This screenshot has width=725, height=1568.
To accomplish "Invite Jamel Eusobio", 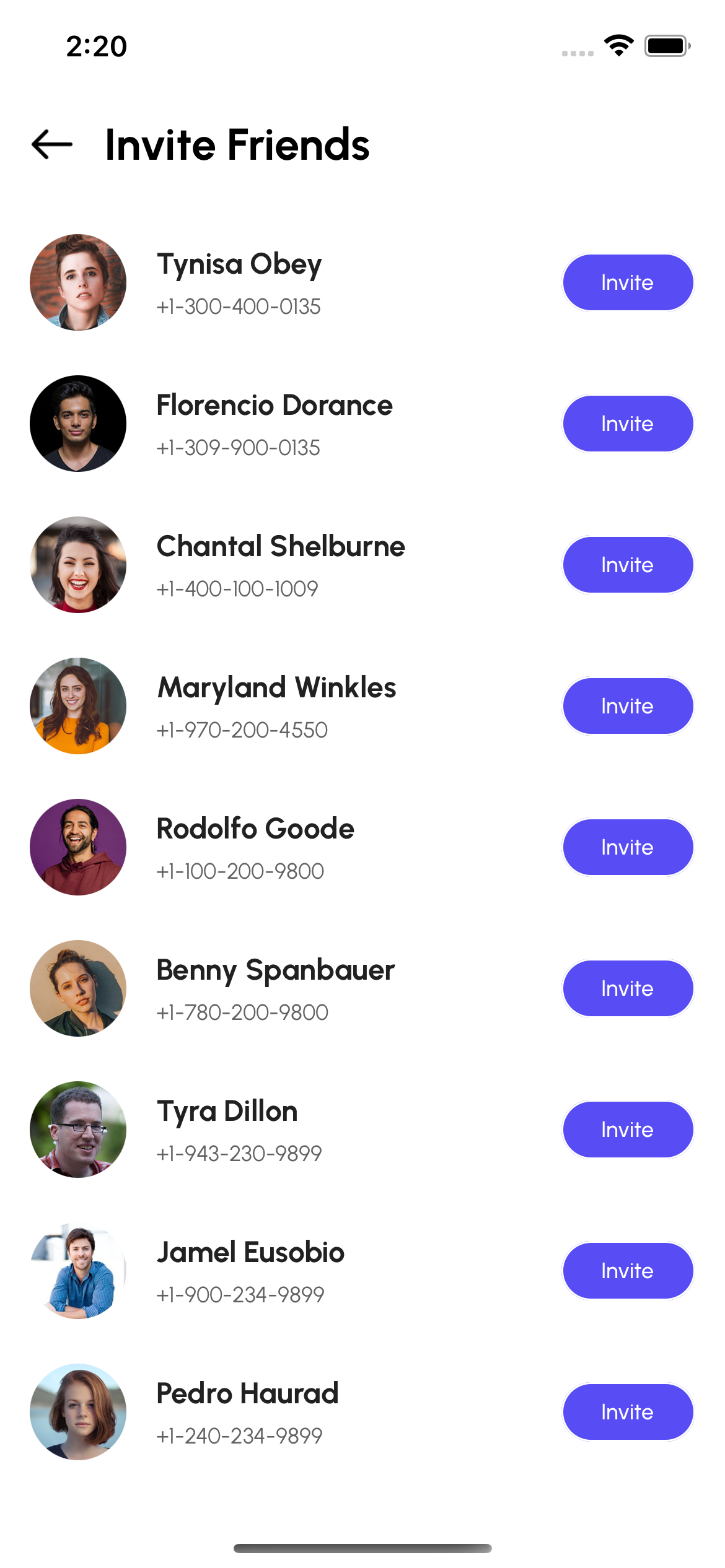I will click(627, 1271).
